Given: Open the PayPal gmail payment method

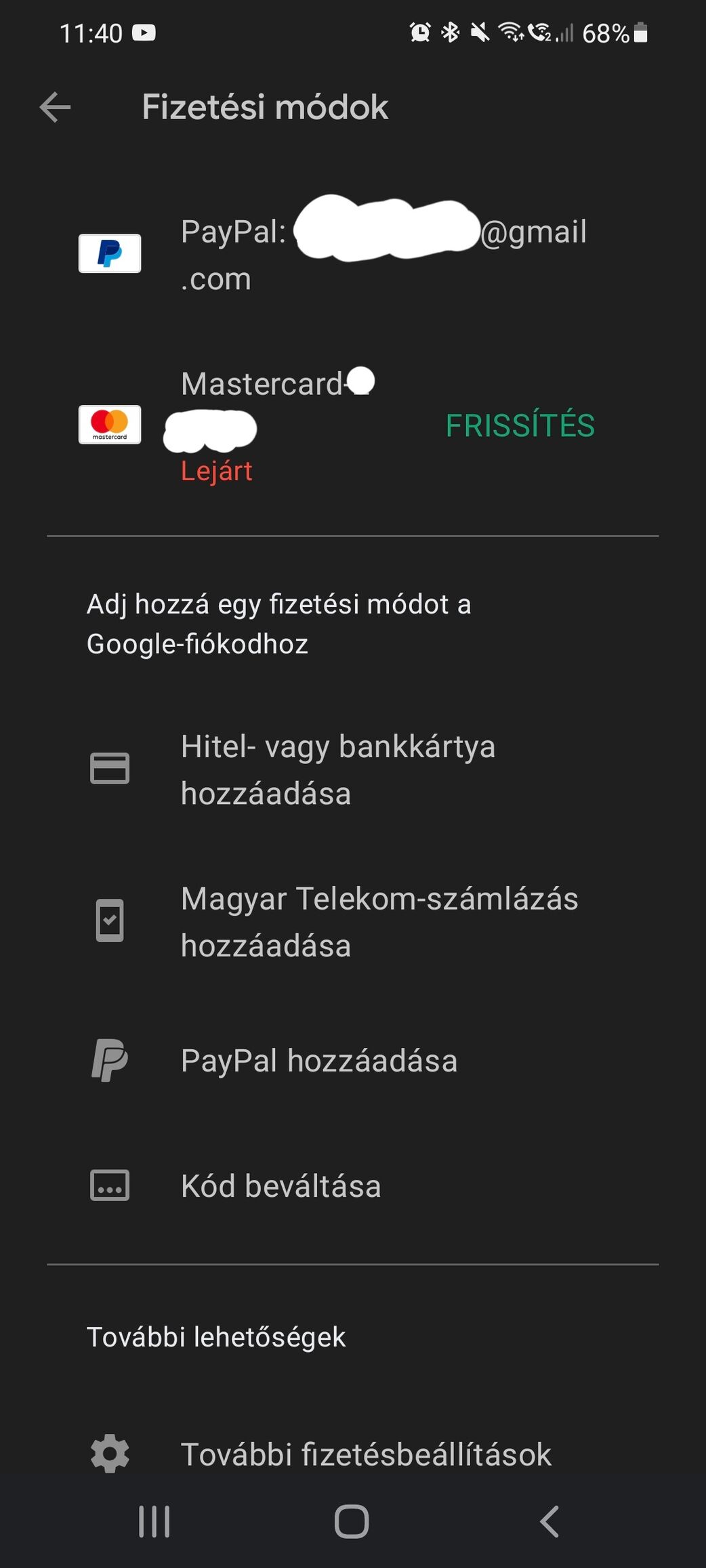Looking at the screenshot, I should tap(352, 254).
